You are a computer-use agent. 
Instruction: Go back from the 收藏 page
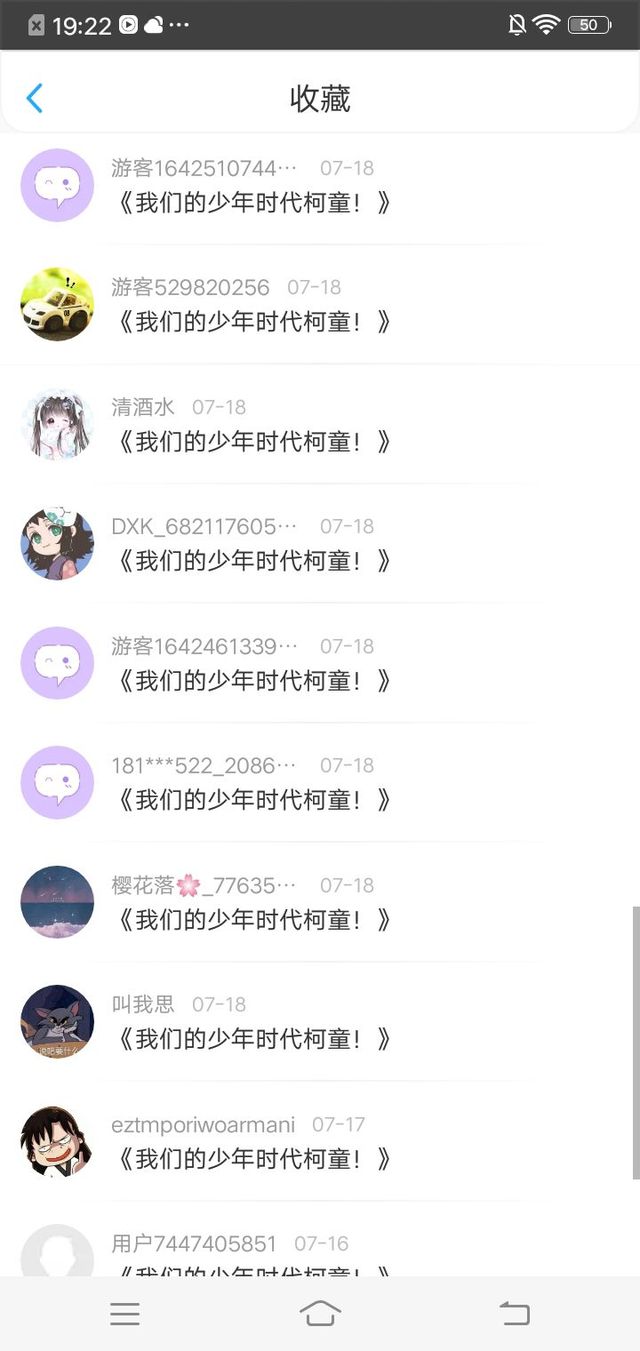click(35, 98)
